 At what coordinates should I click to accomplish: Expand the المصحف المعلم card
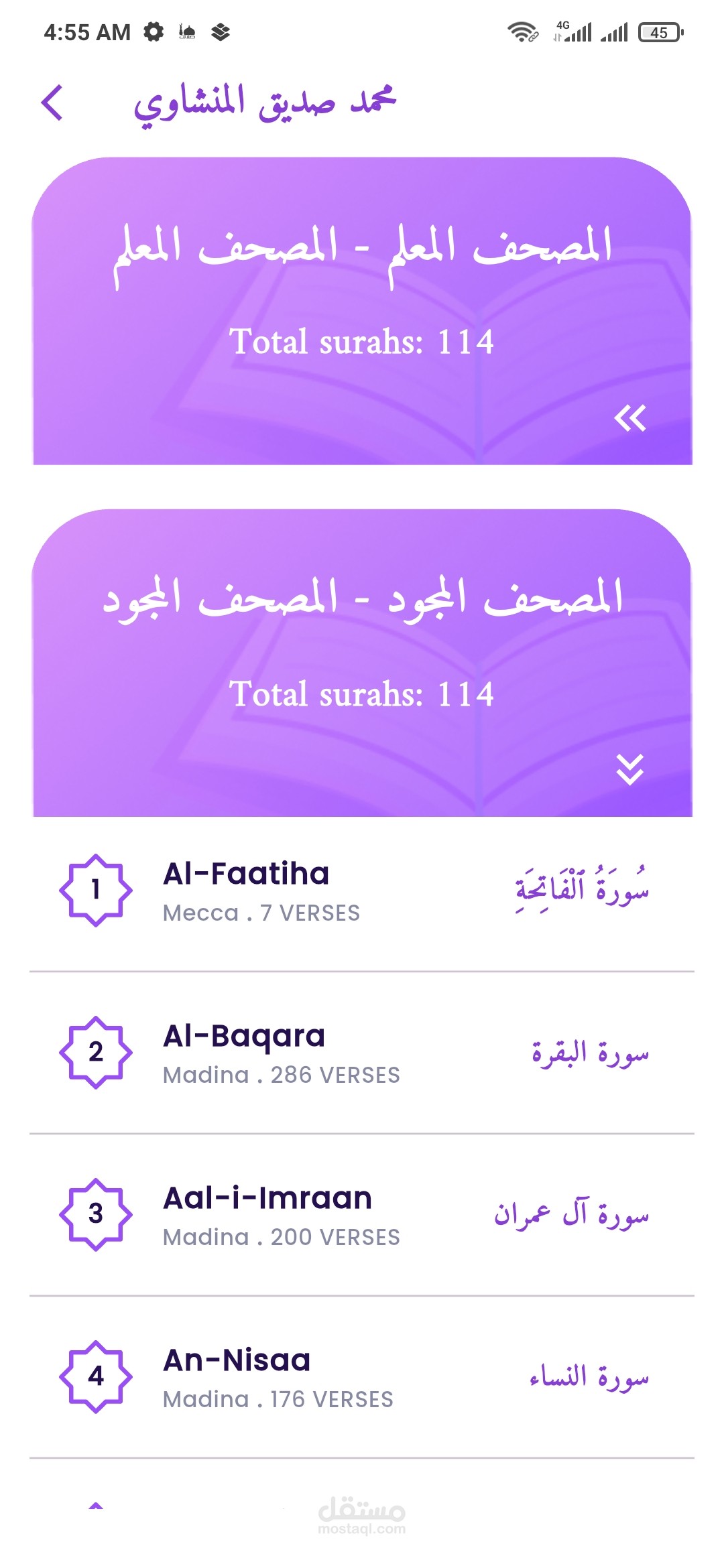tap(629, 418)
